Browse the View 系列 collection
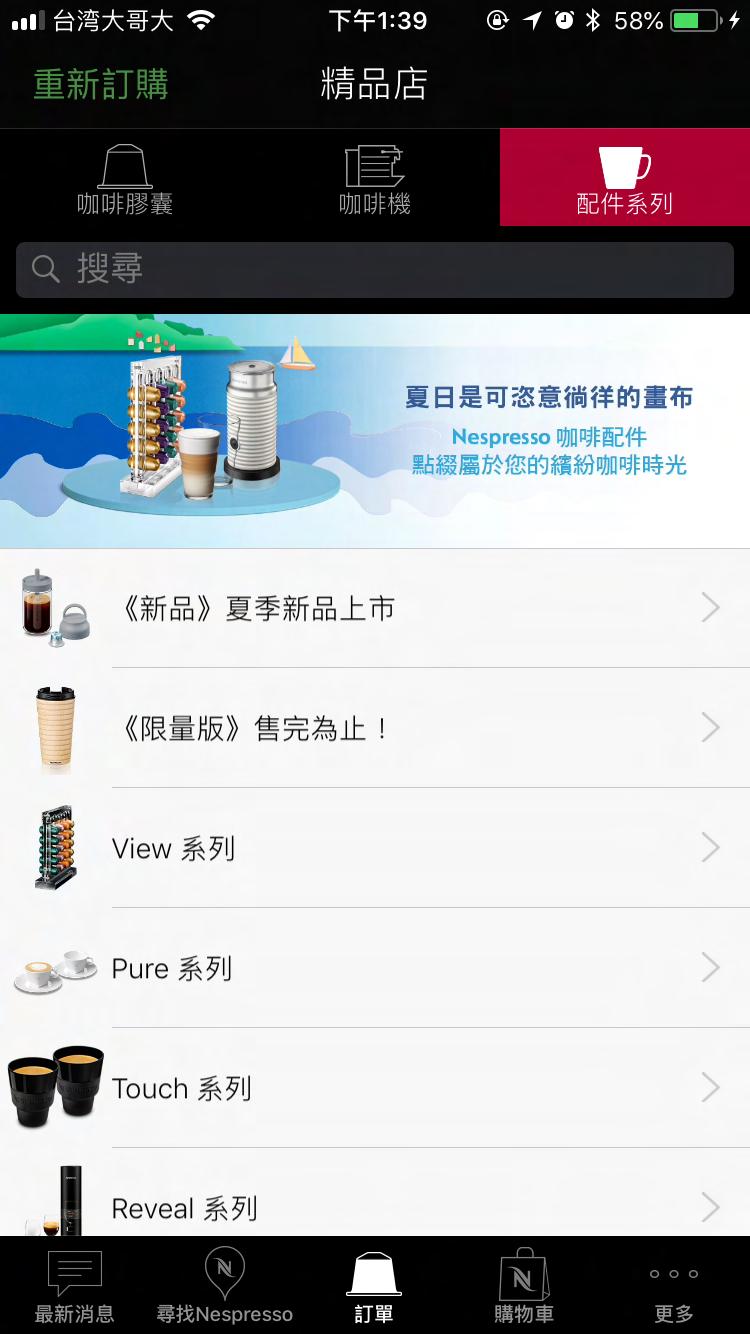The width and height of the screenshot is (750, 1334). pyautogui.click(x=375, y=848)
